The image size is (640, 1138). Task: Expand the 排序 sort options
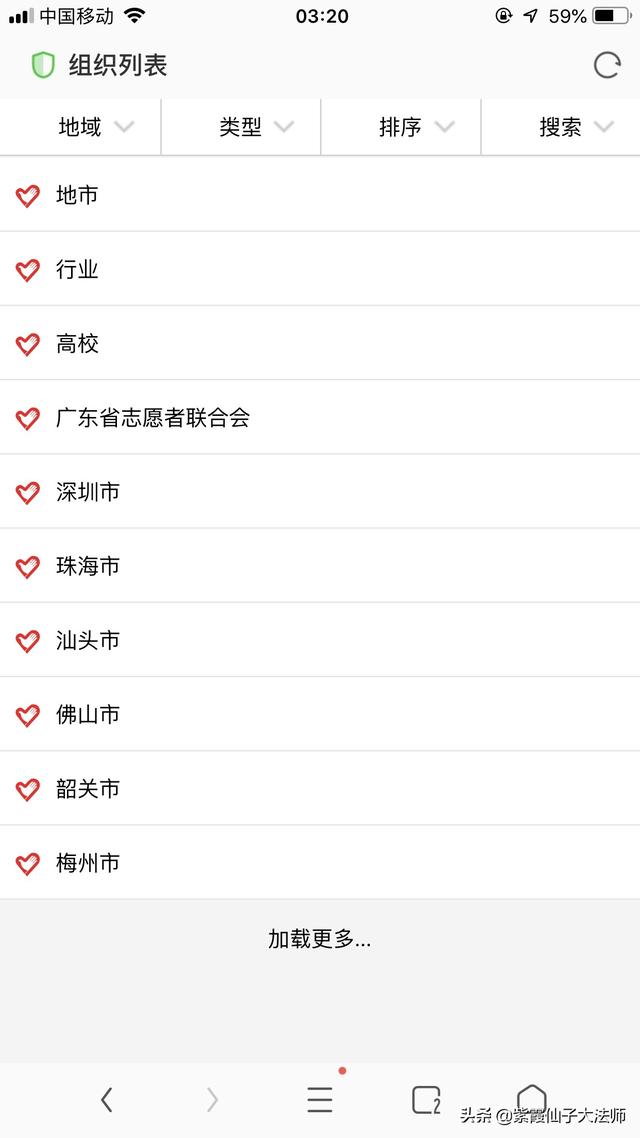401,127
